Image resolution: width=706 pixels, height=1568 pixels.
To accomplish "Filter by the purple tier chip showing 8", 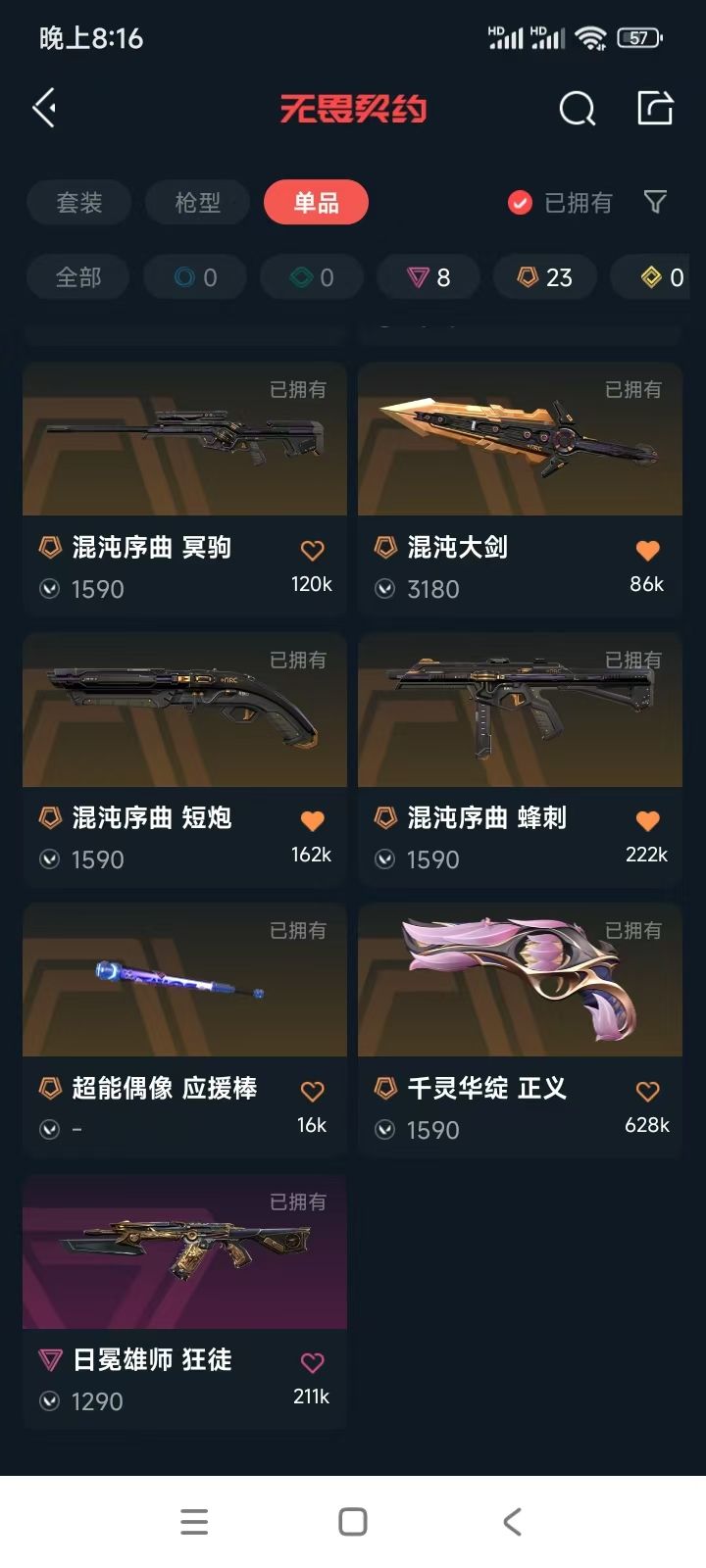I will [429, 277].
